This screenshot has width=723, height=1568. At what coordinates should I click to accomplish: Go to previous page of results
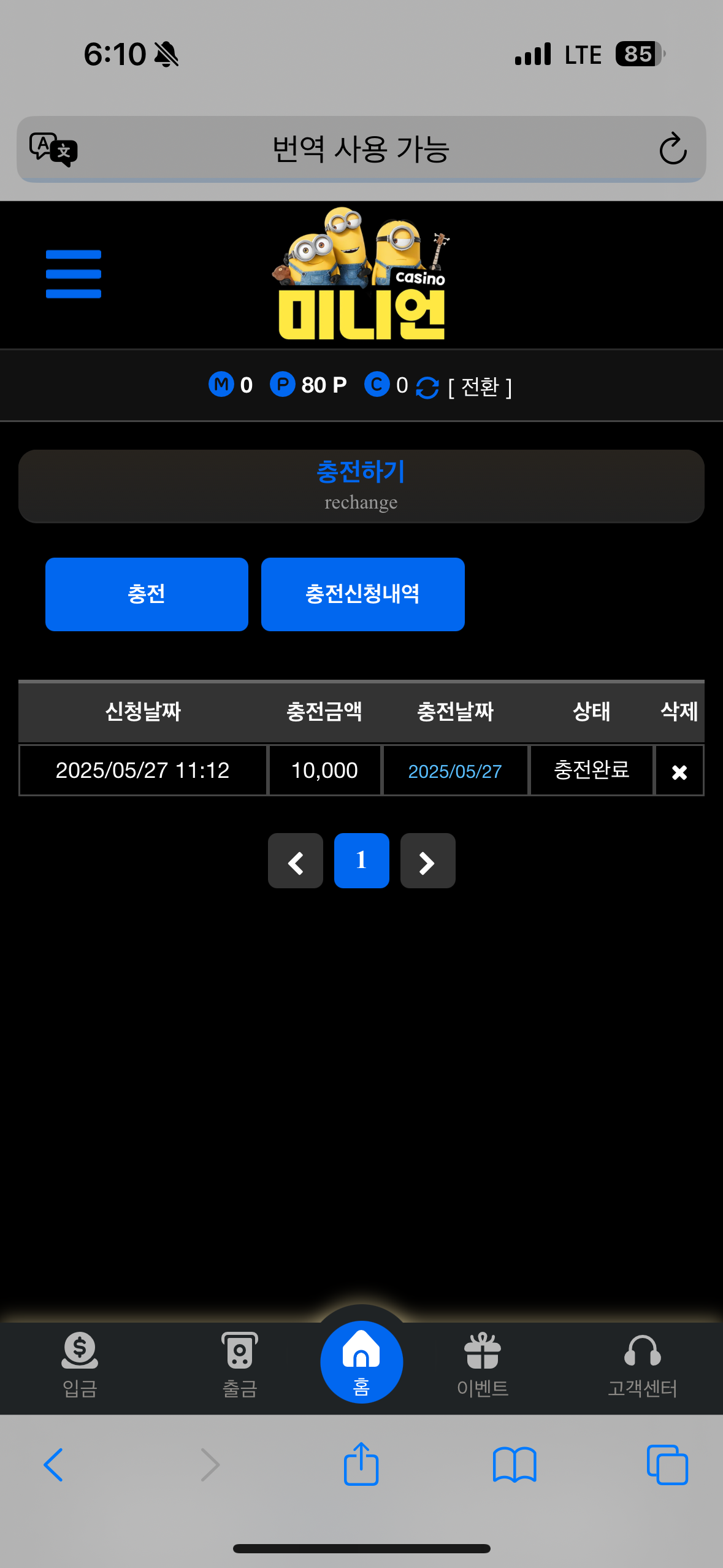pyautogui.click(x=296, y=861)
